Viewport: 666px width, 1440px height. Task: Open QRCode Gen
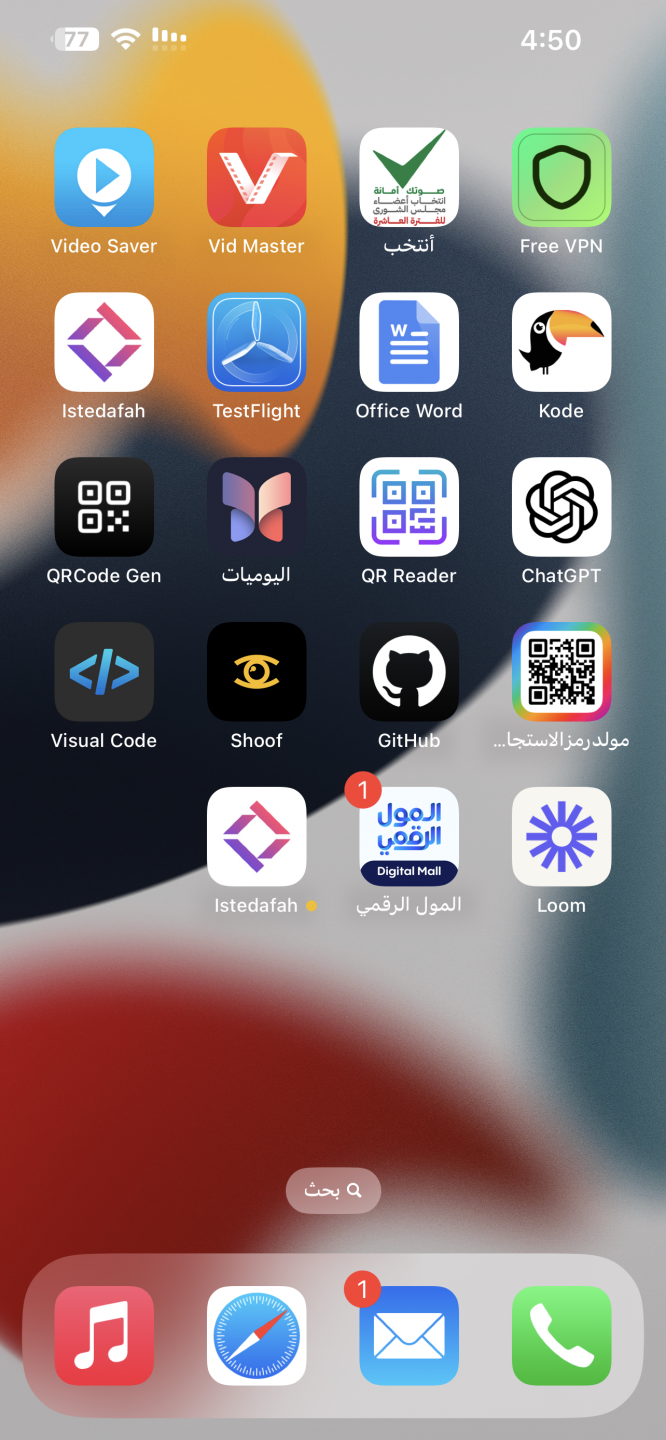click(x=104, y=507)
